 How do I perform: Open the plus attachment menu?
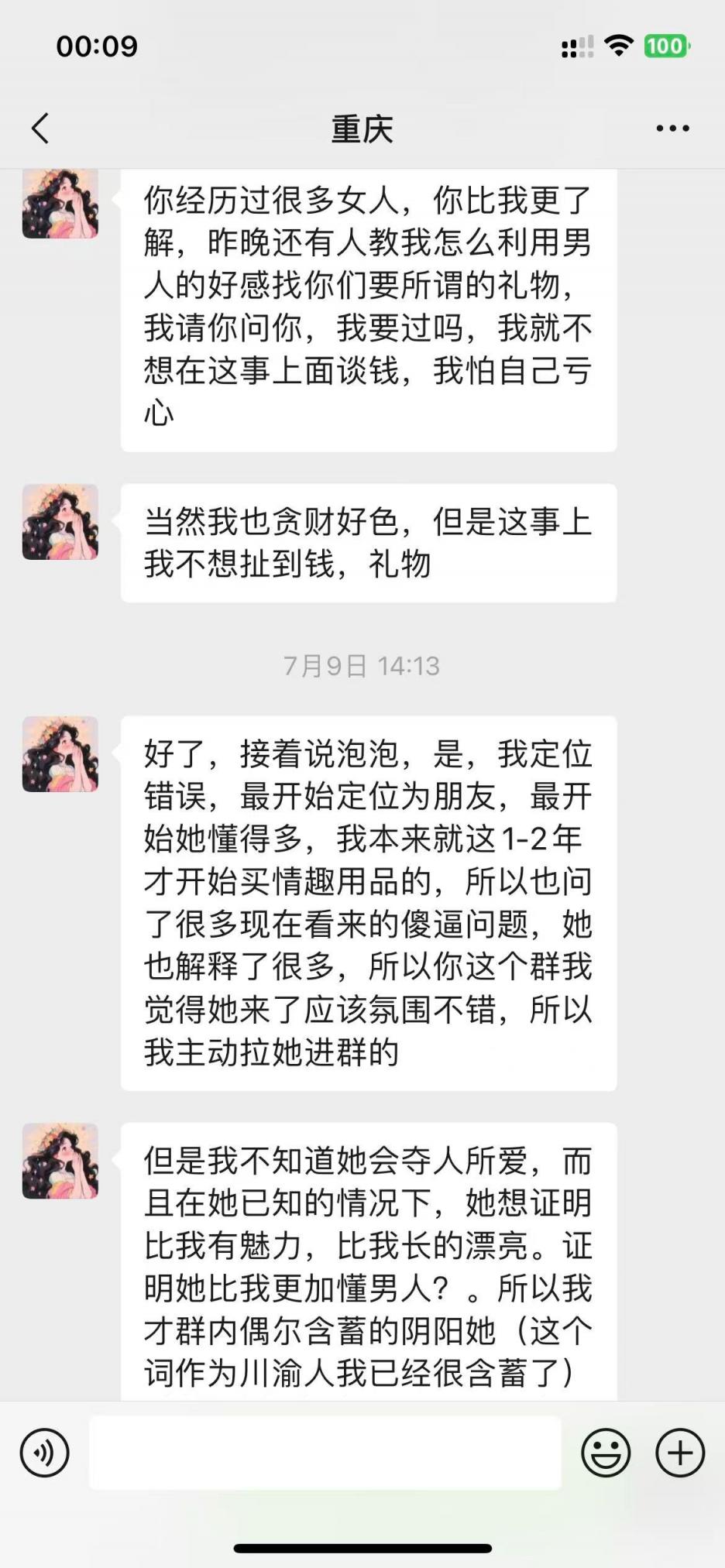tap(680, 1453)
